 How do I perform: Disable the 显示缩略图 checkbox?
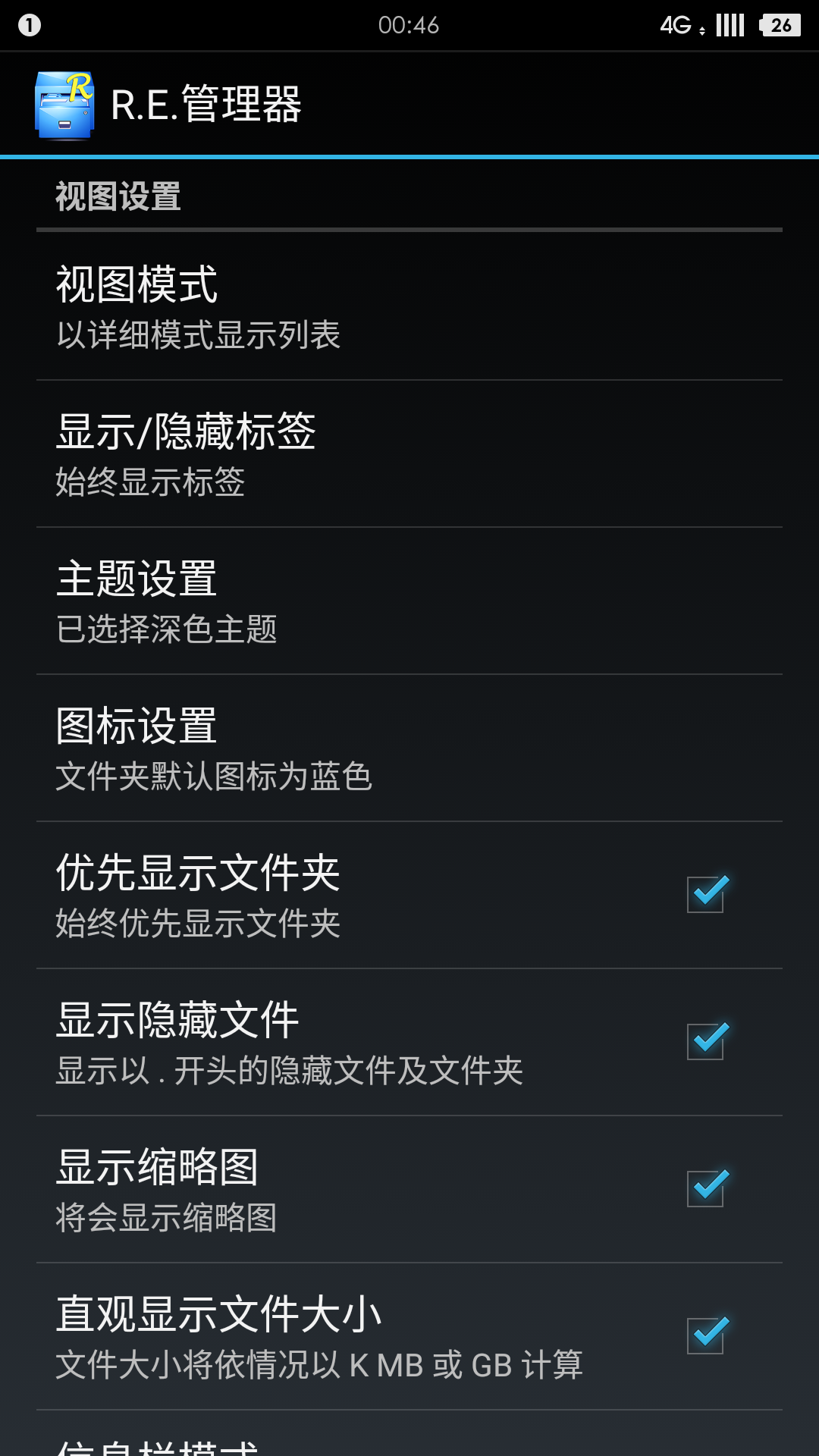[706, 1189]
